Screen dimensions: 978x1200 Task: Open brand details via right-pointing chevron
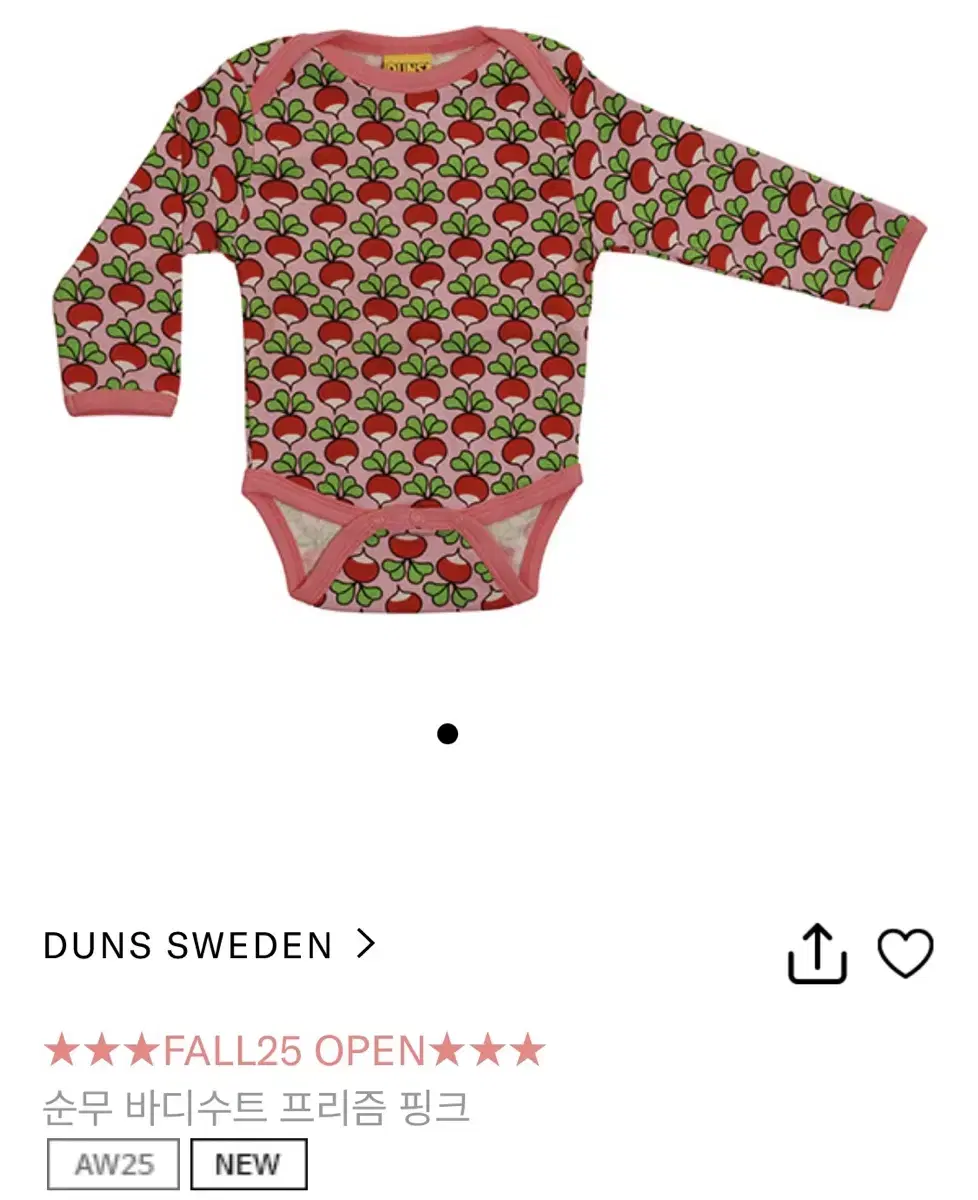coord(368,944)
